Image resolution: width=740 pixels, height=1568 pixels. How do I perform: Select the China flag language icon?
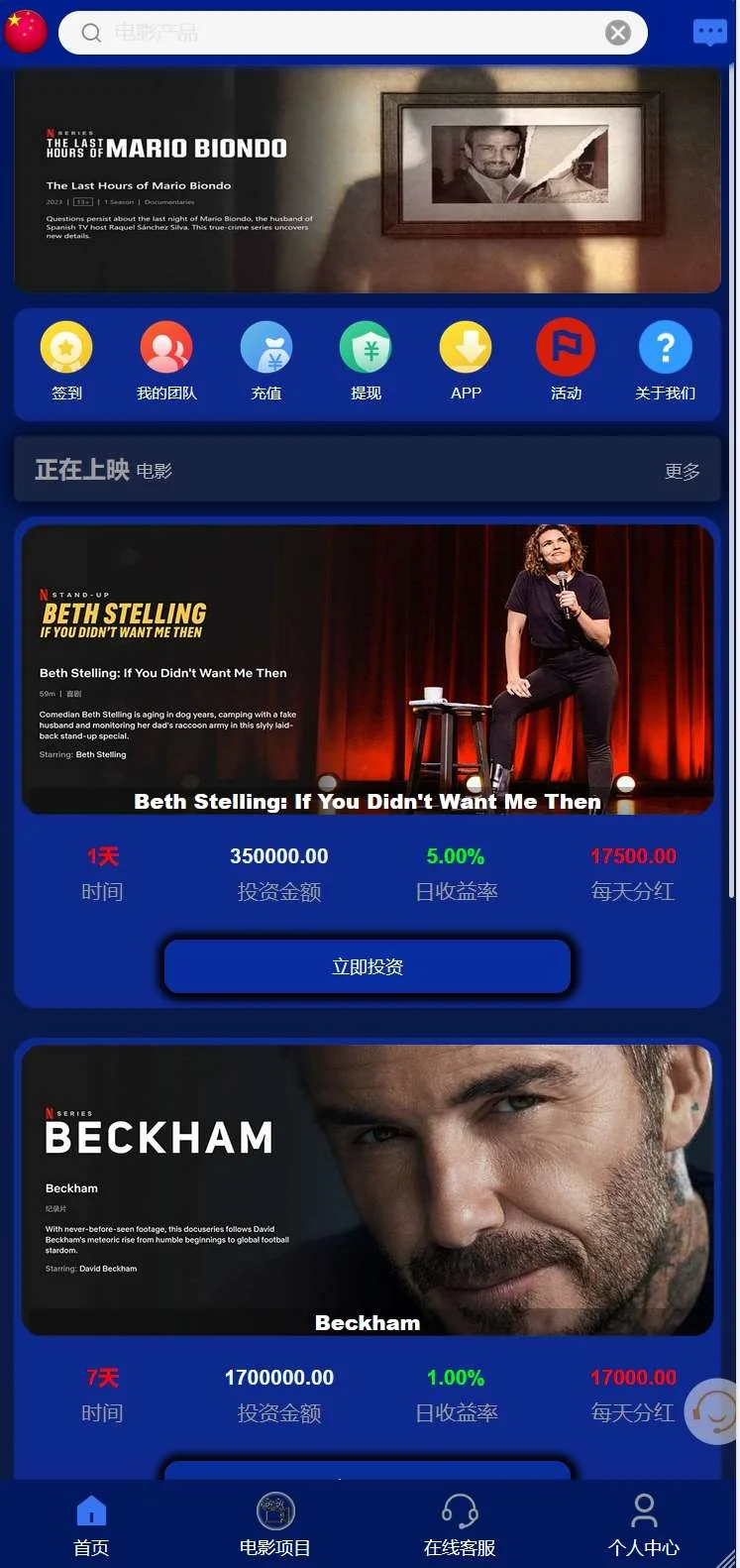coord(26,32)
